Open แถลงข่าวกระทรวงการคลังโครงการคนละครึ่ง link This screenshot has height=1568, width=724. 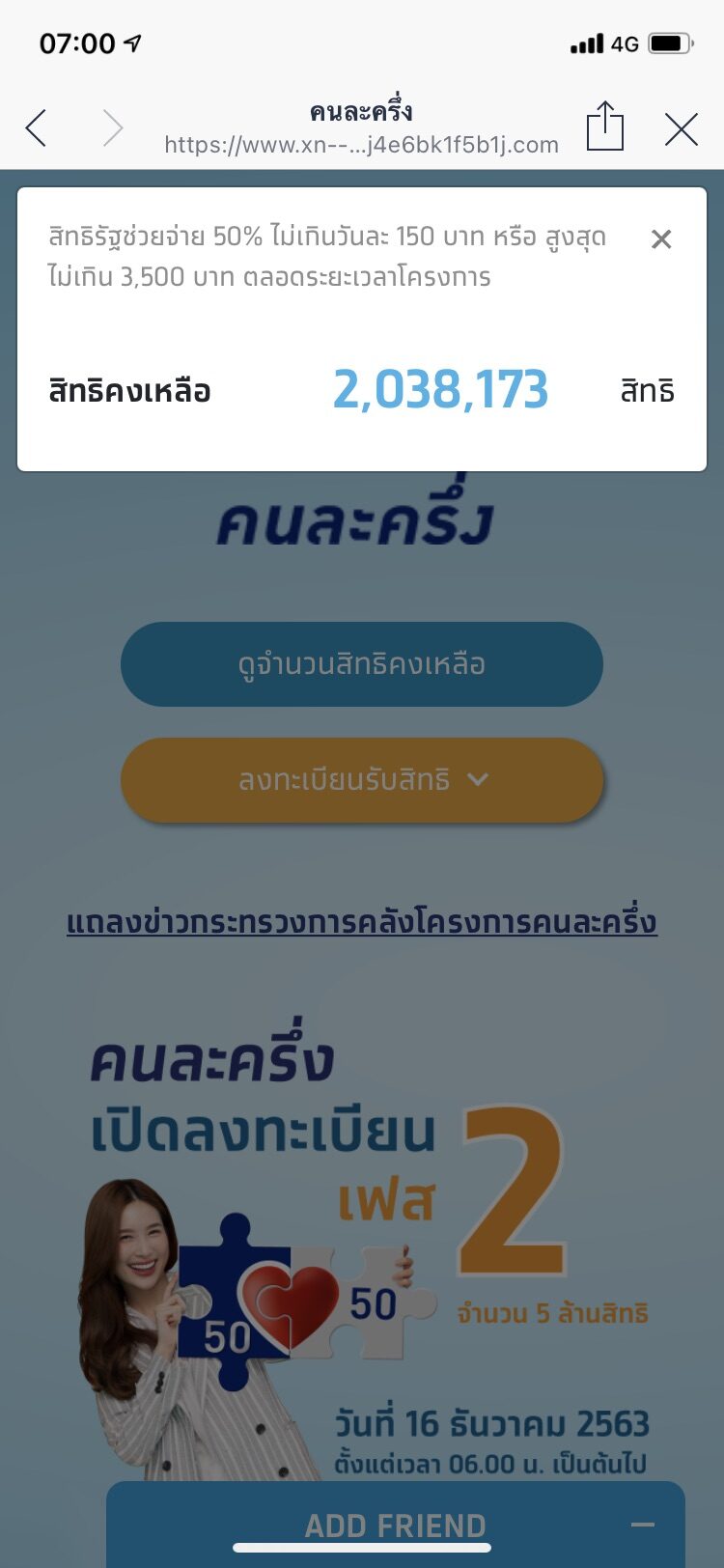[x=362, y=922]
